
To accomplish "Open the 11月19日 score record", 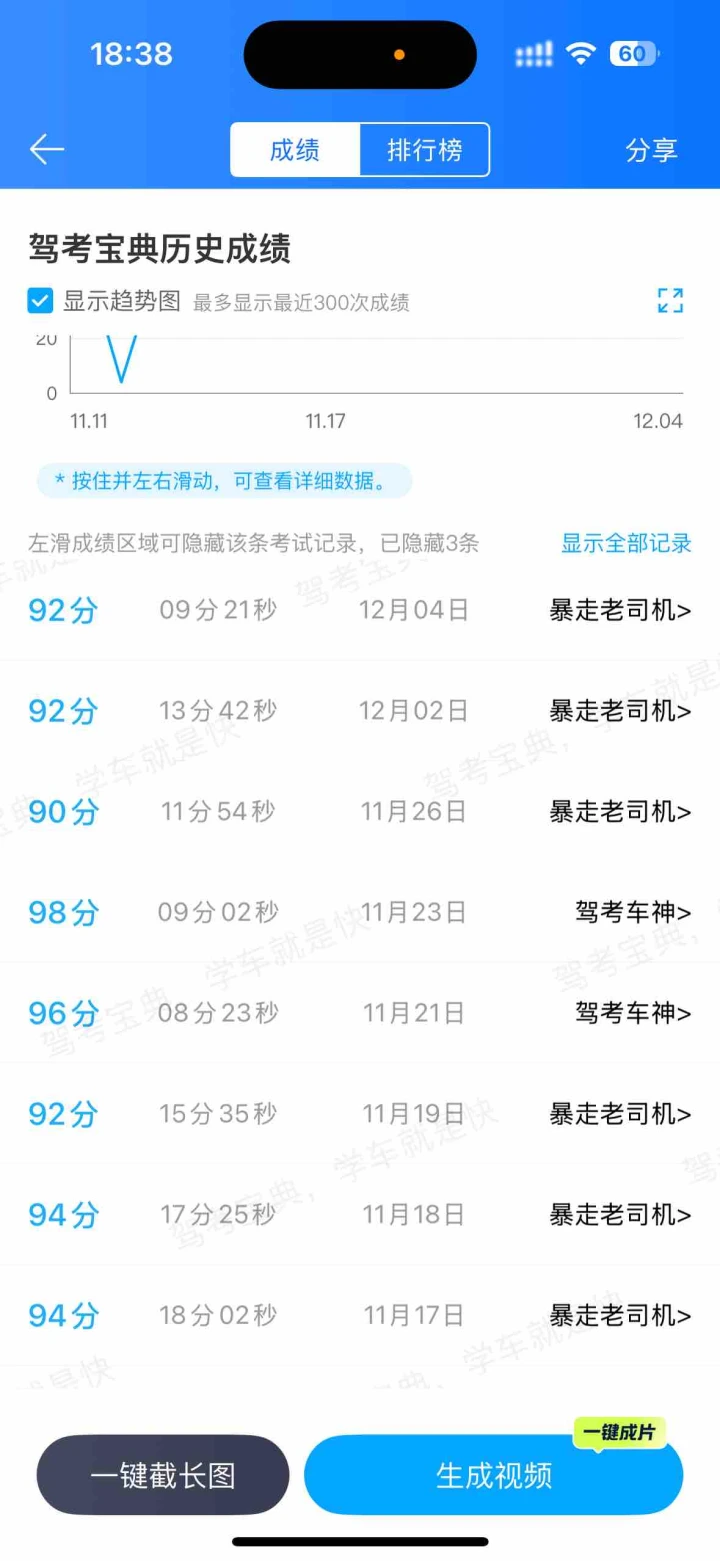I will click(x=360, y=1113).
